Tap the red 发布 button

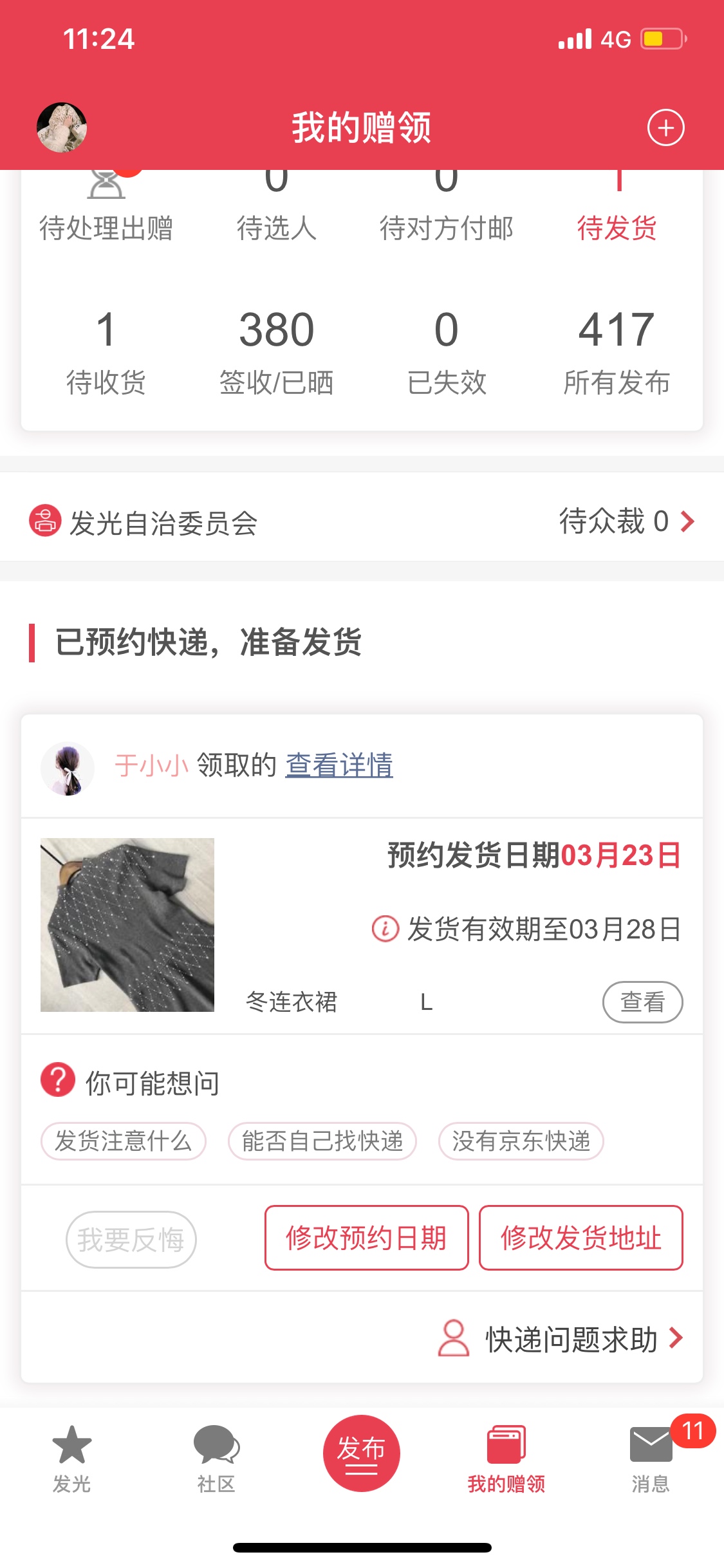click(362, 1453)
